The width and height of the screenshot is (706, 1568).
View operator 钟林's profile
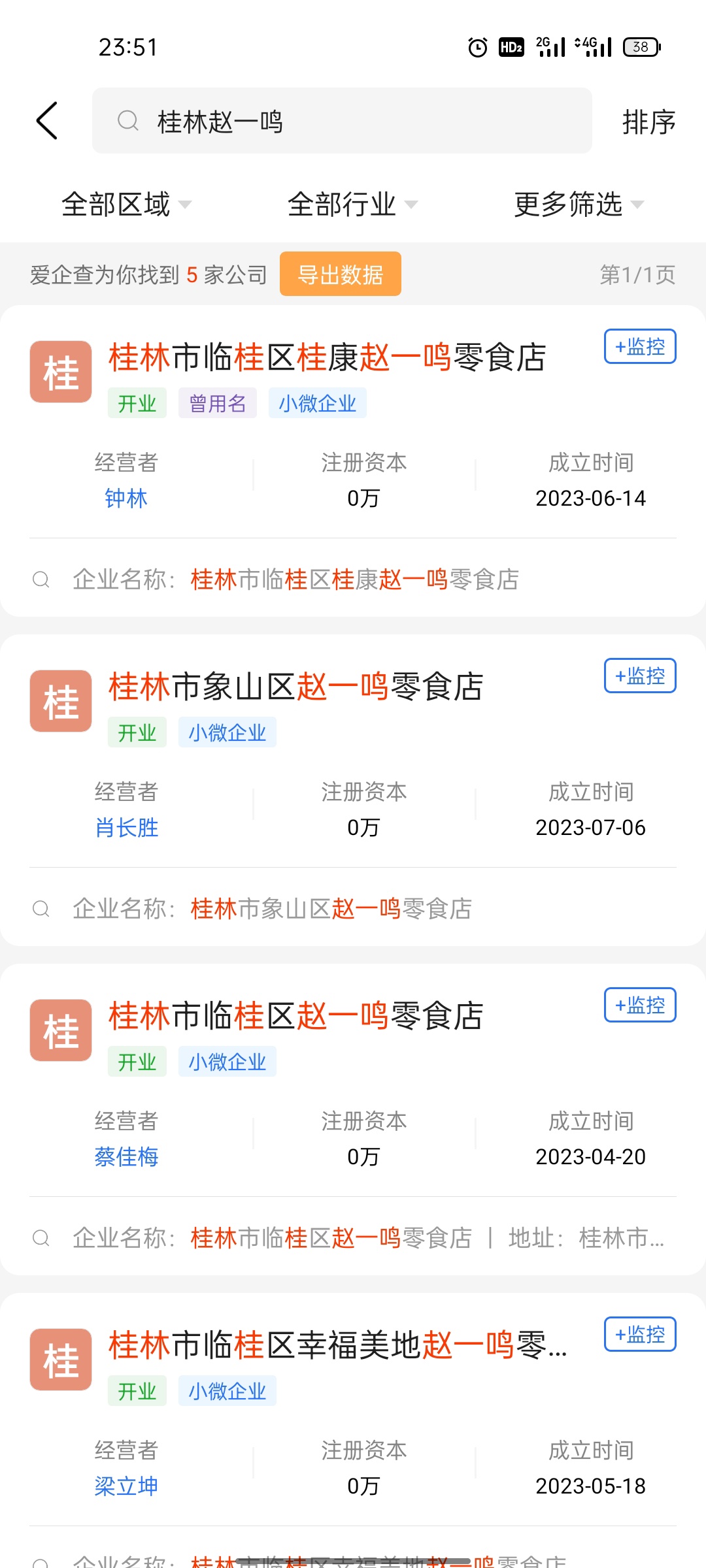point(126,498)
